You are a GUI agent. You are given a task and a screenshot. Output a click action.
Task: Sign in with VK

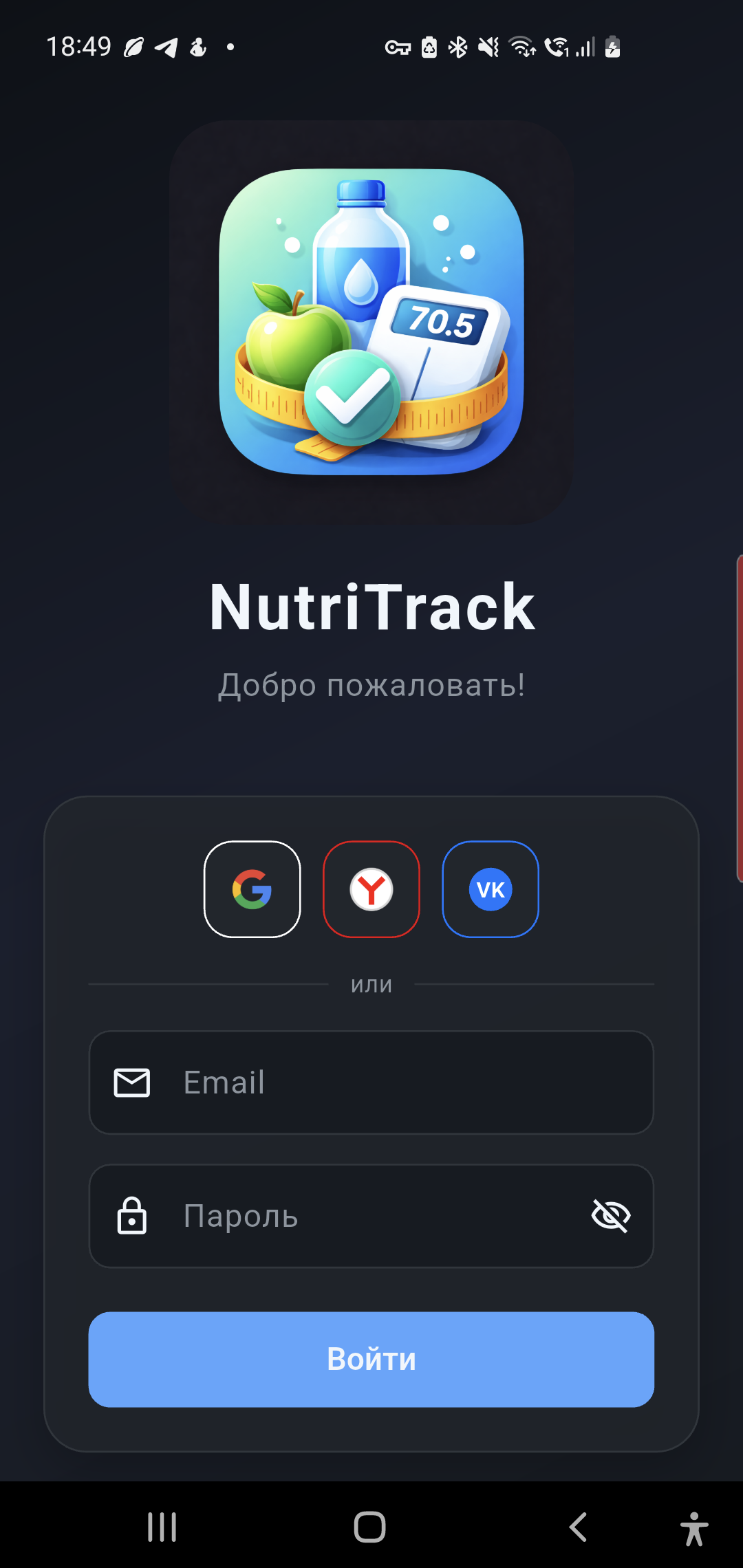(491, 889)
